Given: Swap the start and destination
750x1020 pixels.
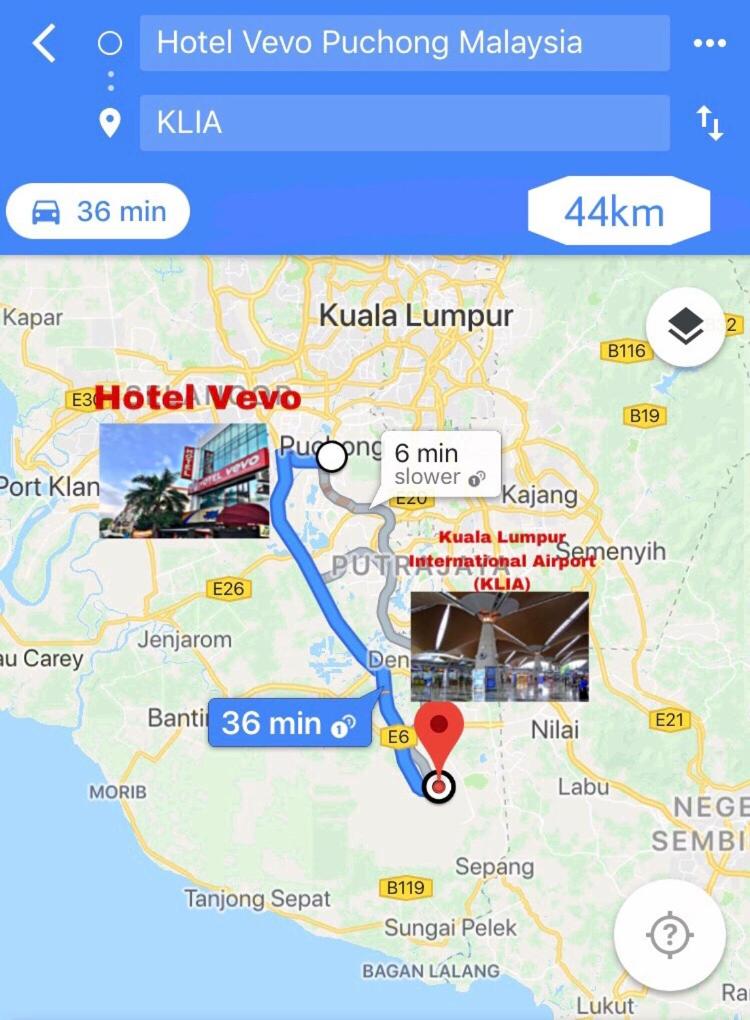Looking at the screenshot, I should point(710,124).
